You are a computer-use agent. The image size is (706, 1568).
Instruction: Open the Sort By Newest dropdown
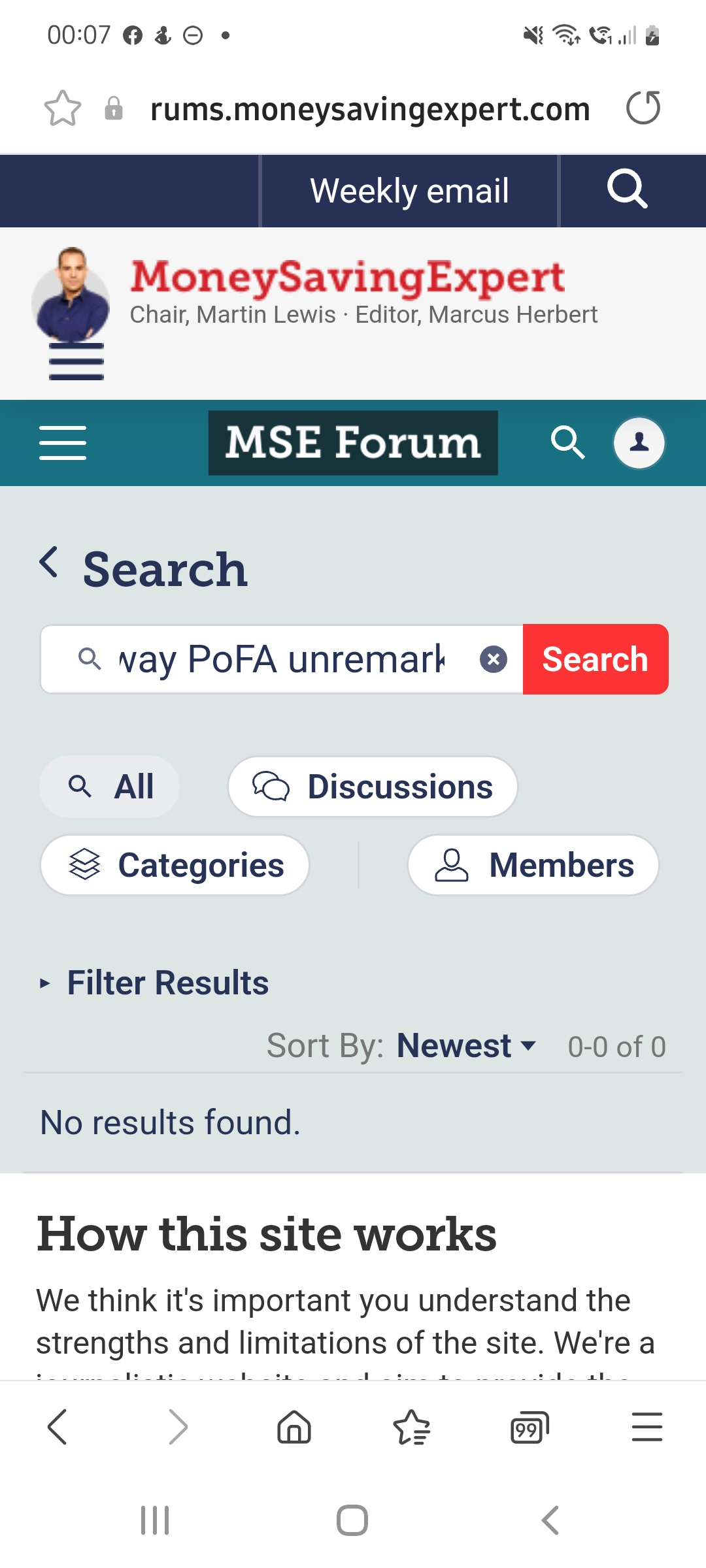coord(465,1046)
